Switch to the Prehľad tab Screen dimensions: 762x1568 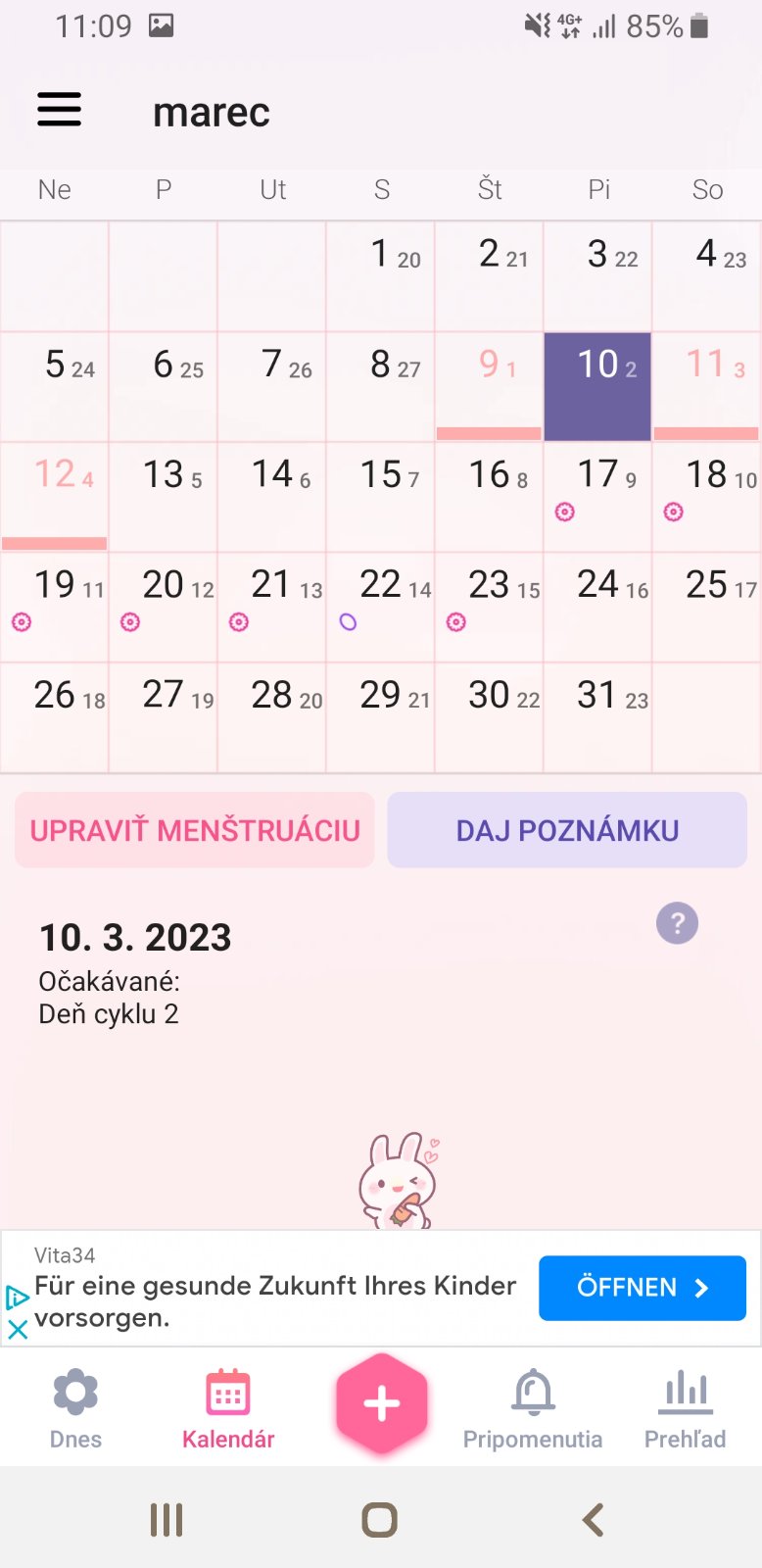click(685, 1408)
